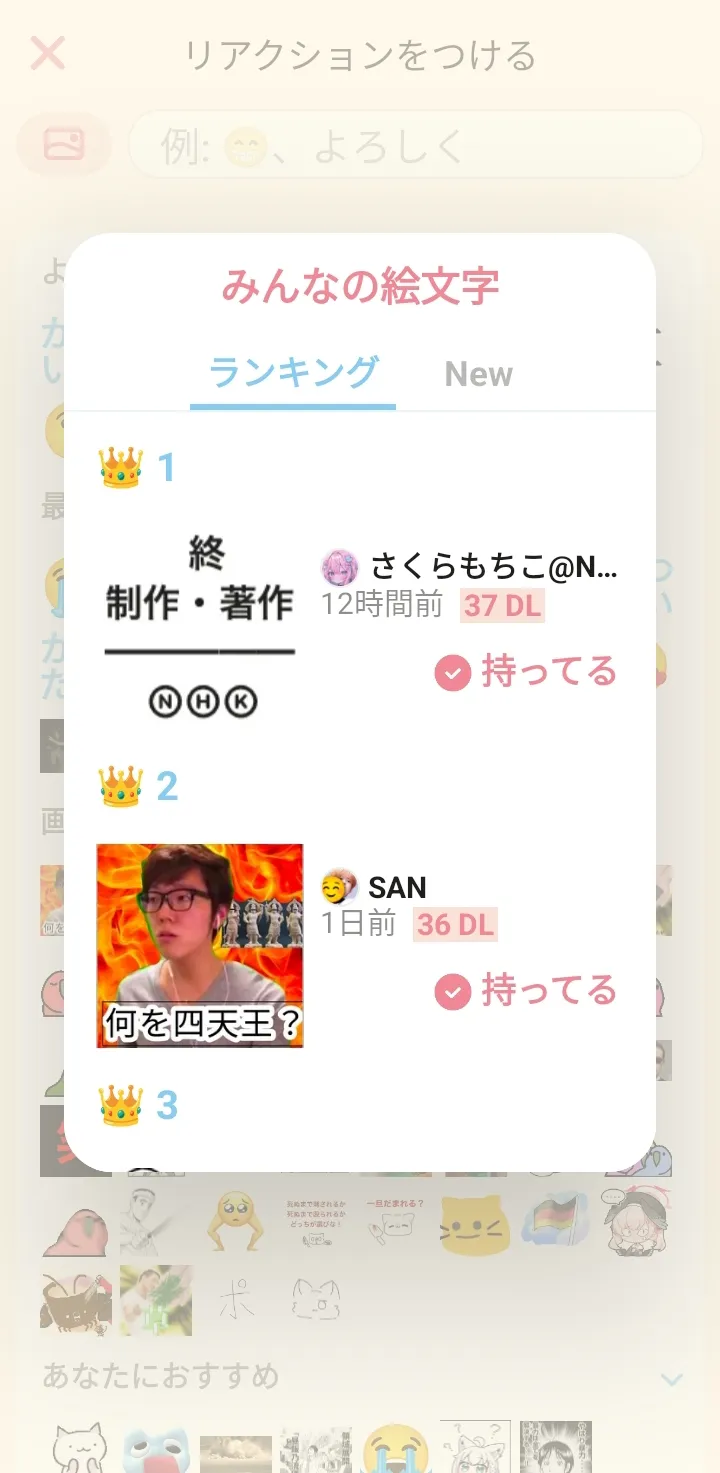Open the 何を四天王？ emoji image
720x1473 pixels.
(200, 945)
